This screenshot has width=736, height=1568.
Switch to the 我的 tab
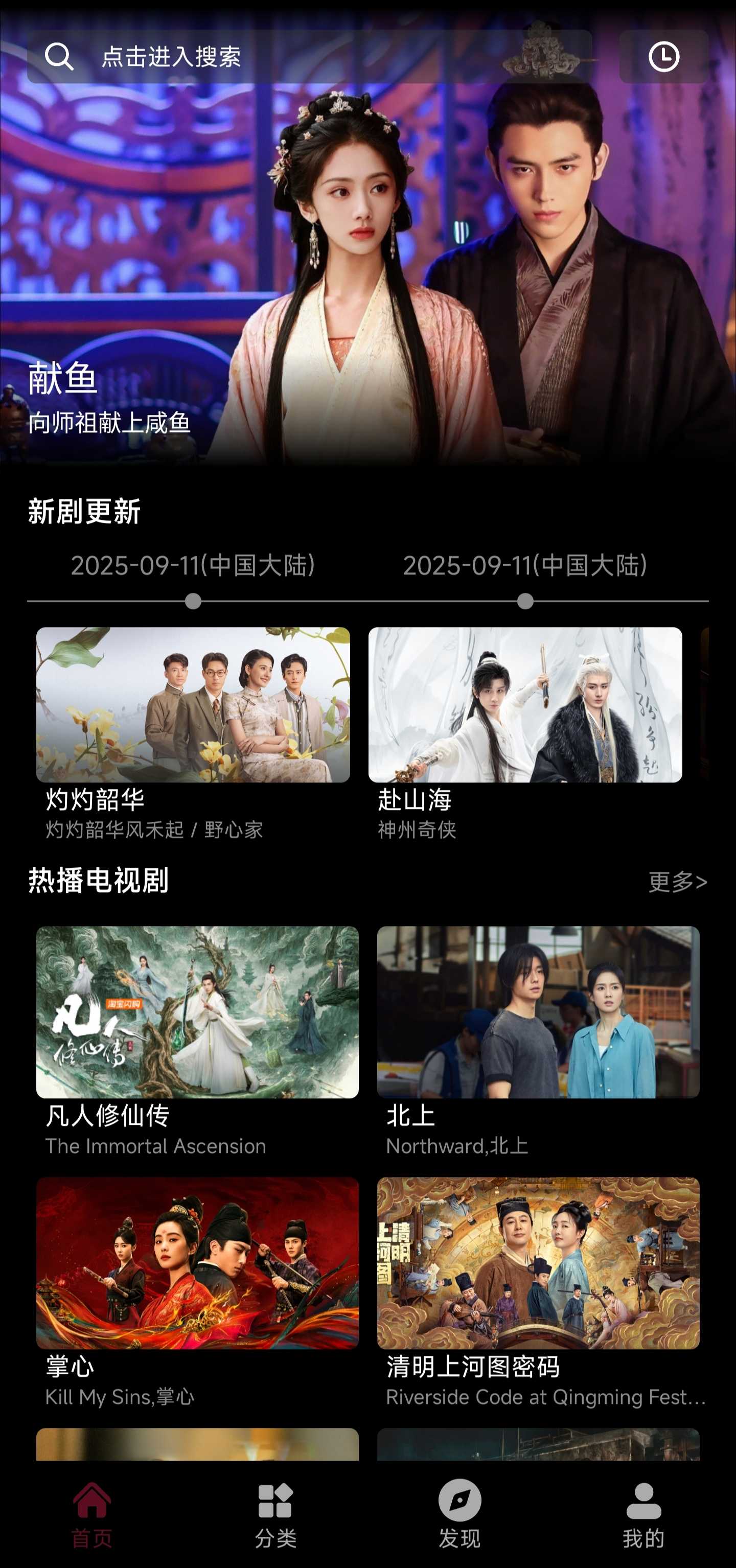coord(643,1514)
